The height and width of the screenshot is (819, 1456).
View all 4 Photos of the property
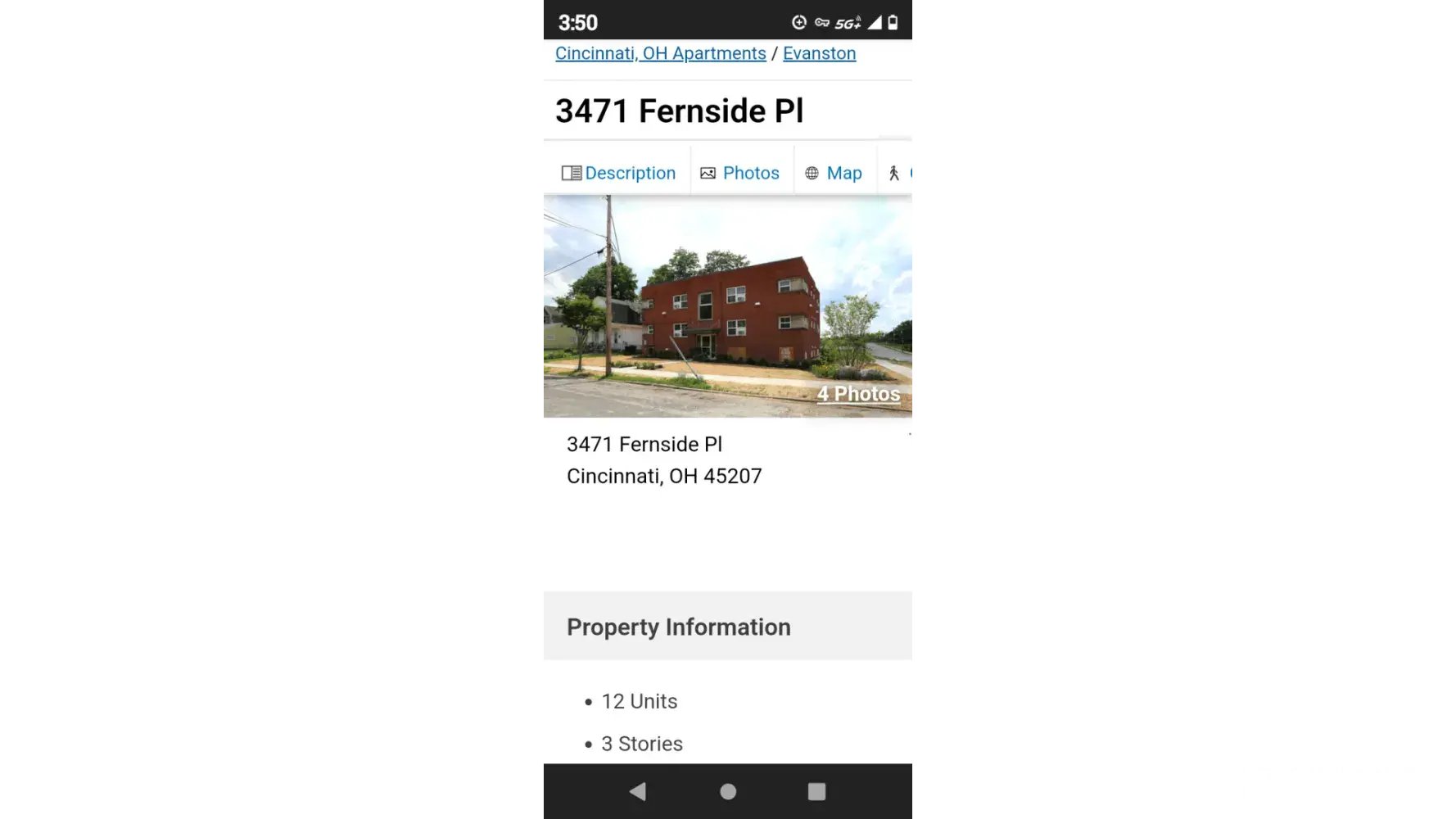pyautogui.click(x=858, y=394)
